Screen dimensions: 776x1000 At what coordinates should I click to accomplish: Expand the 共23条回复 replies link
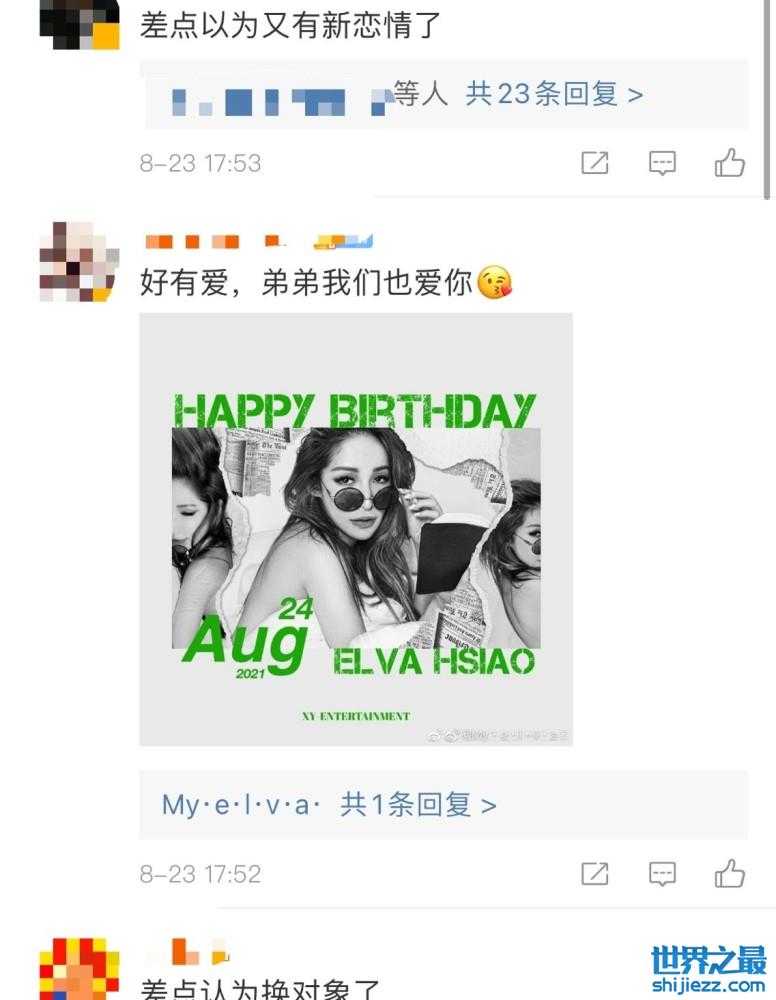coord(554,95)
